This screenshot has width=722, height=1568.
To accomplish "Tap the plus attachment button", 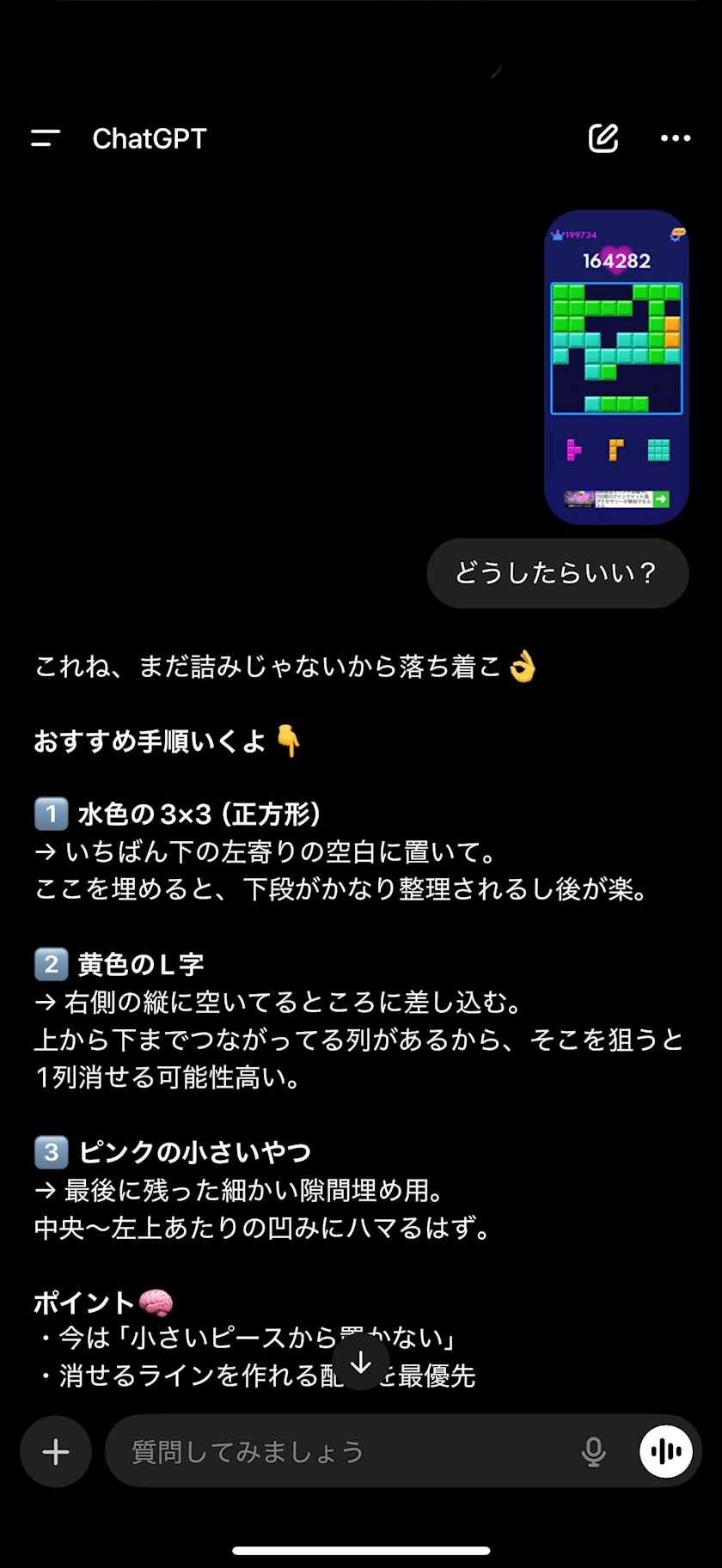I will coord(56,1451).
